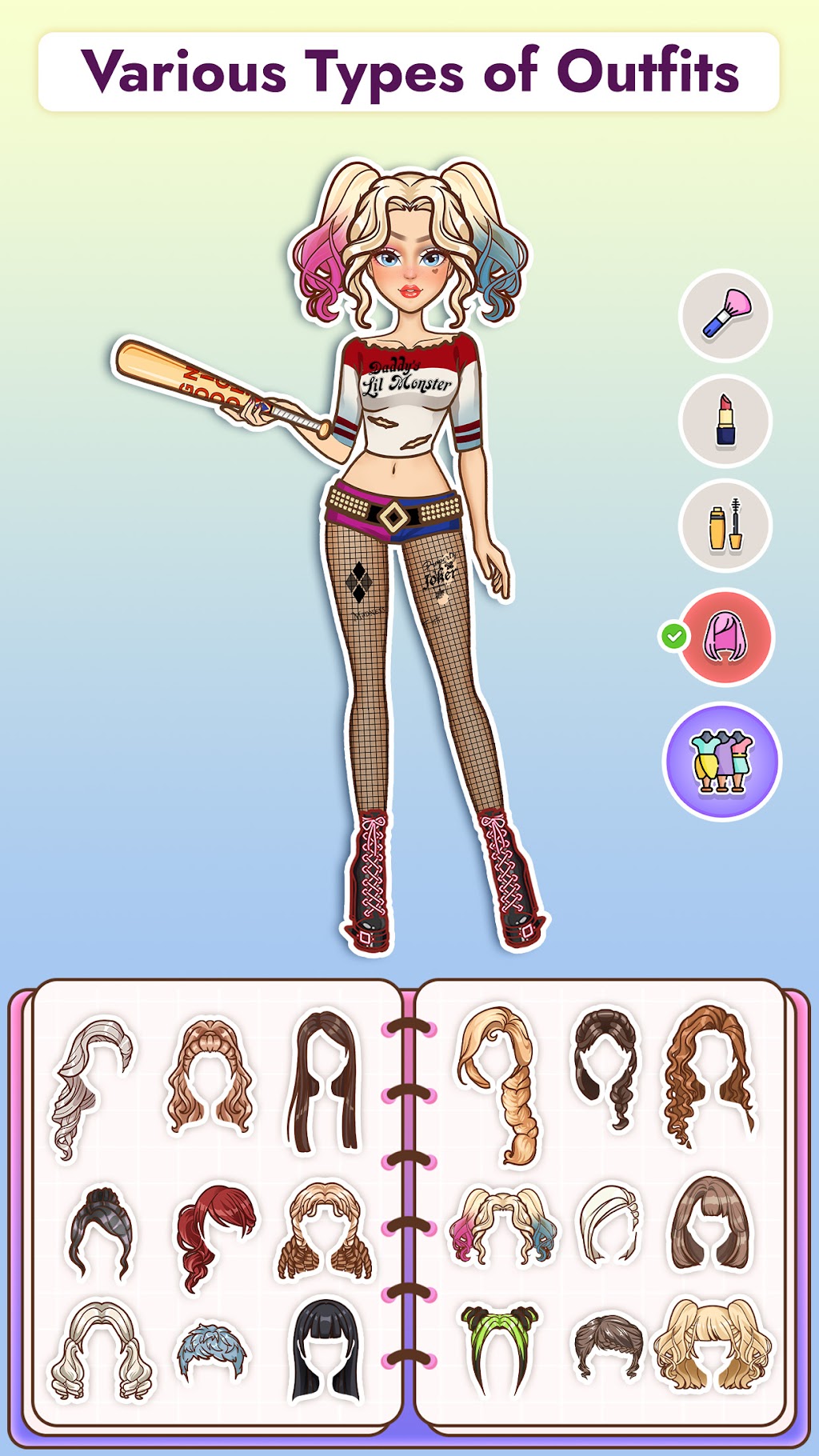Open the mascara category
Image resolution: width=819 pixels, height=1456 pixels.
tap(725, 526)
